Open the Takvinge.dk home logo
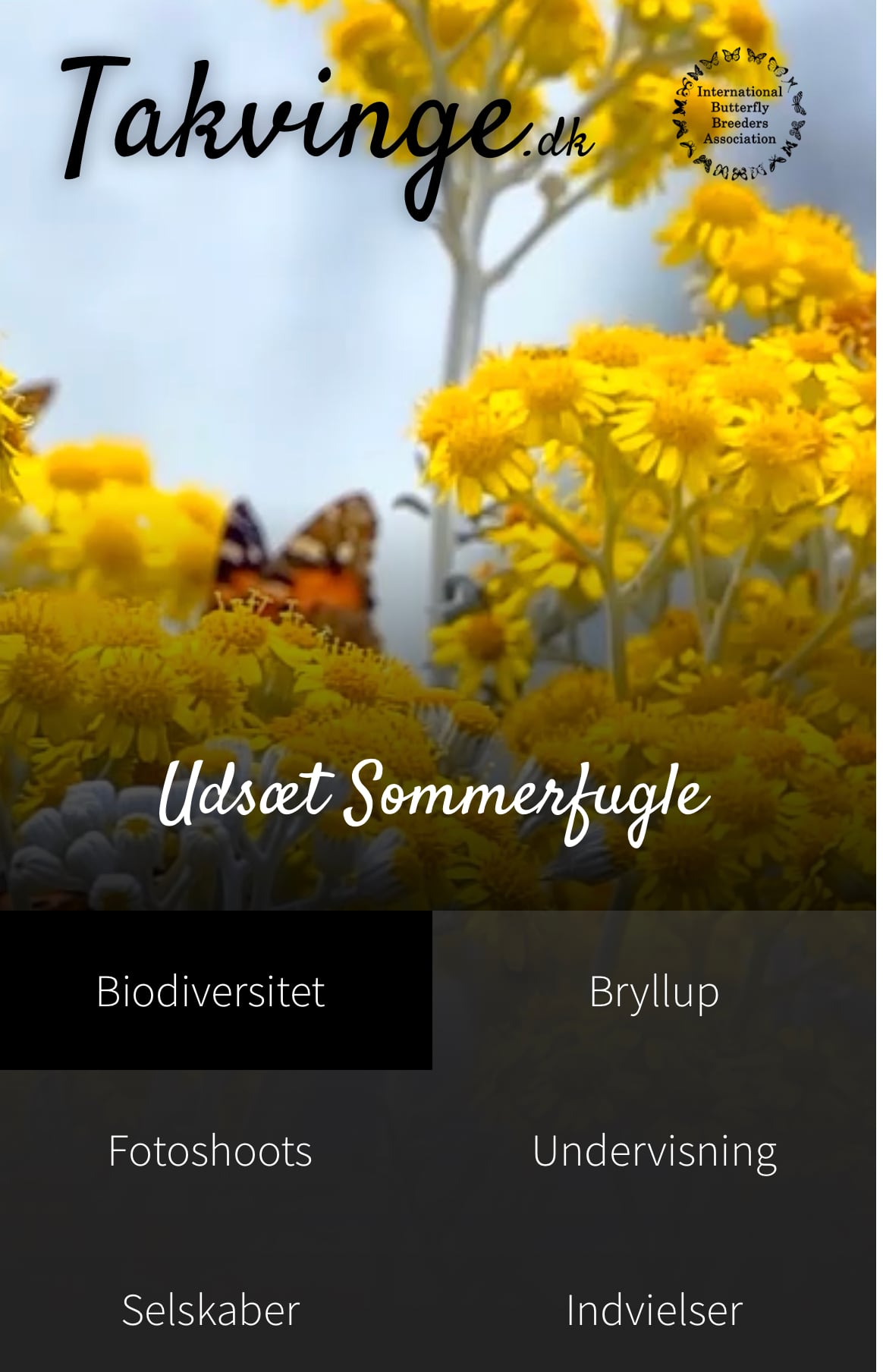This screenshot has width=883, height=1372. click(x=326, y=125)
